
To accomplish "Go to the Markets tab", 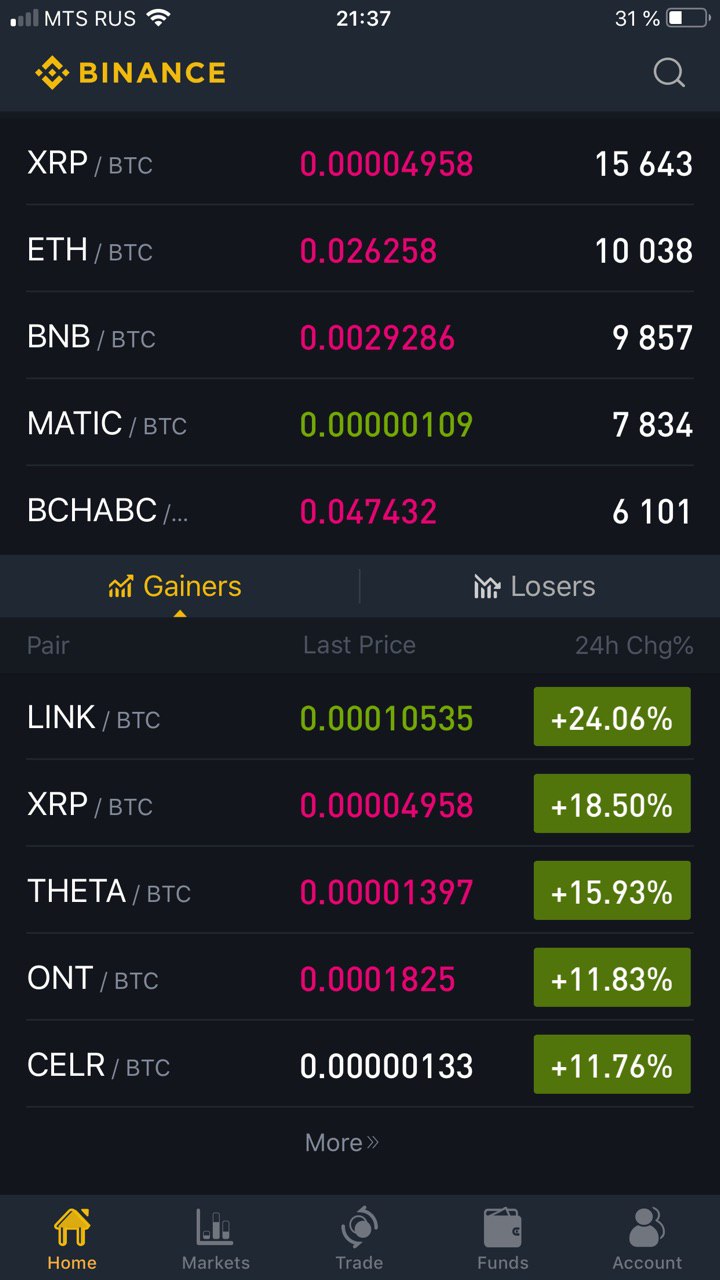I will pyautogui.click(x=216, y=1238).
